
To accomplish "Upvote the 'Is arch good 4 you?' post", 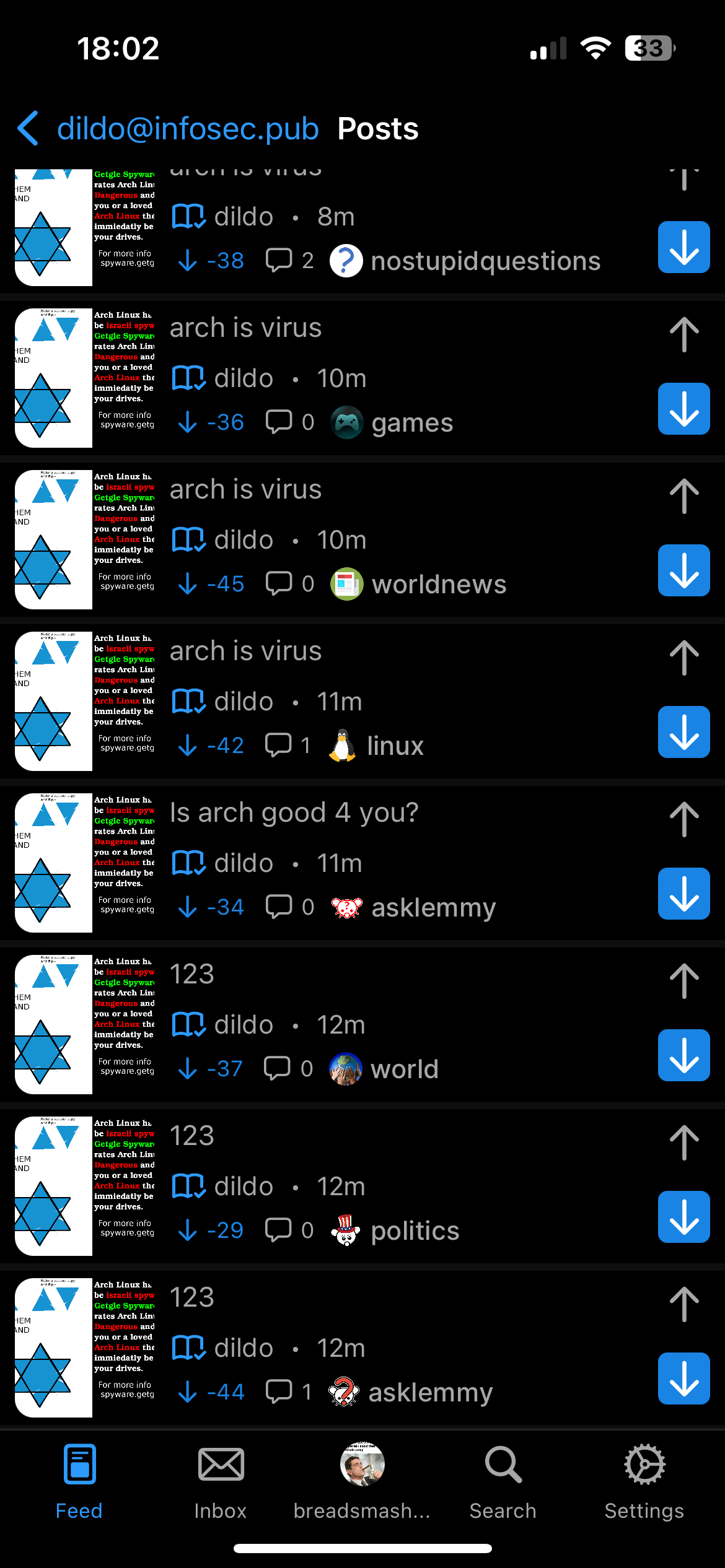I will click(684, 819).
